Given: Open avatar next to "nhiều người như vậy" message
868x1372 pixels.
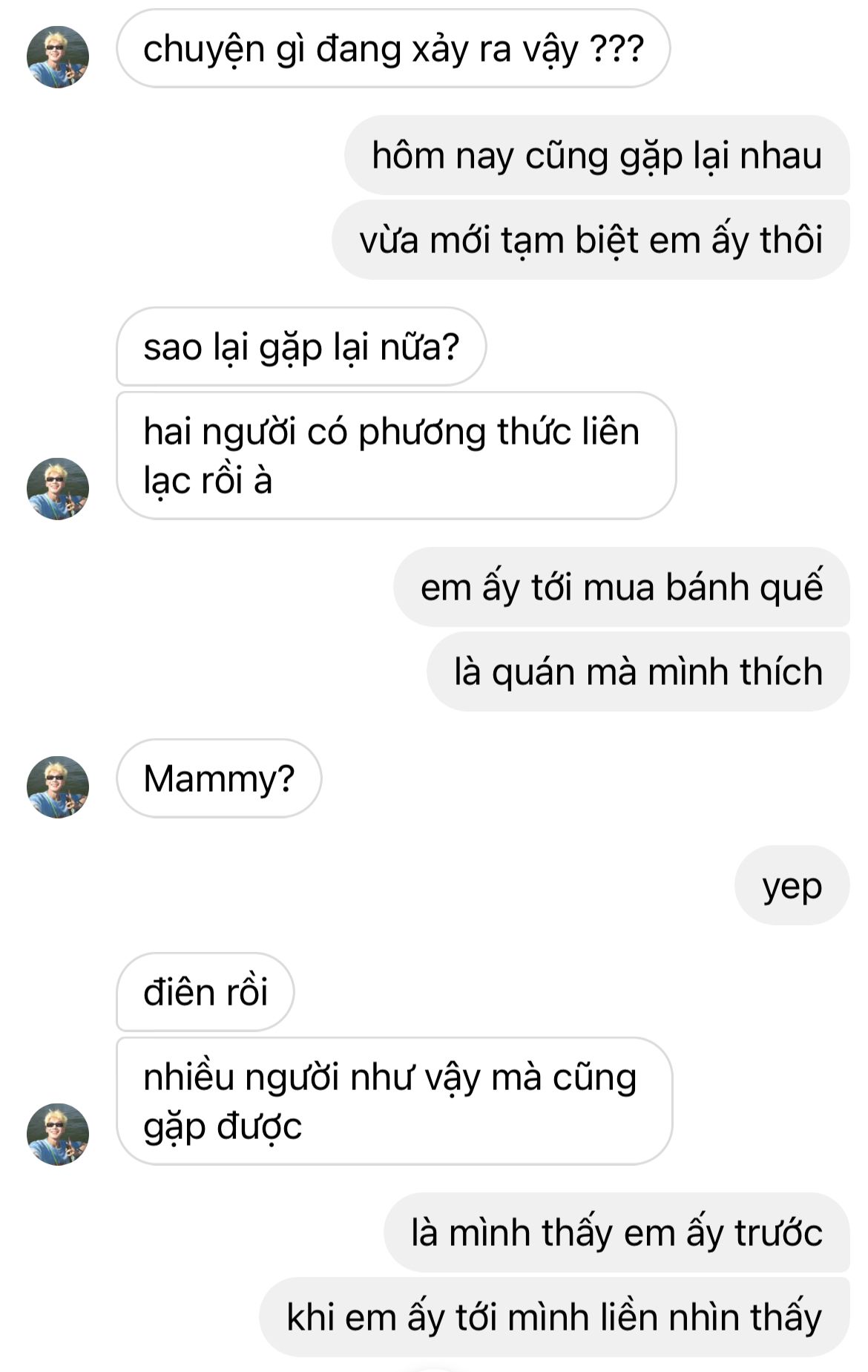Looking at the screenshot, I should (x=58, y=1134).
